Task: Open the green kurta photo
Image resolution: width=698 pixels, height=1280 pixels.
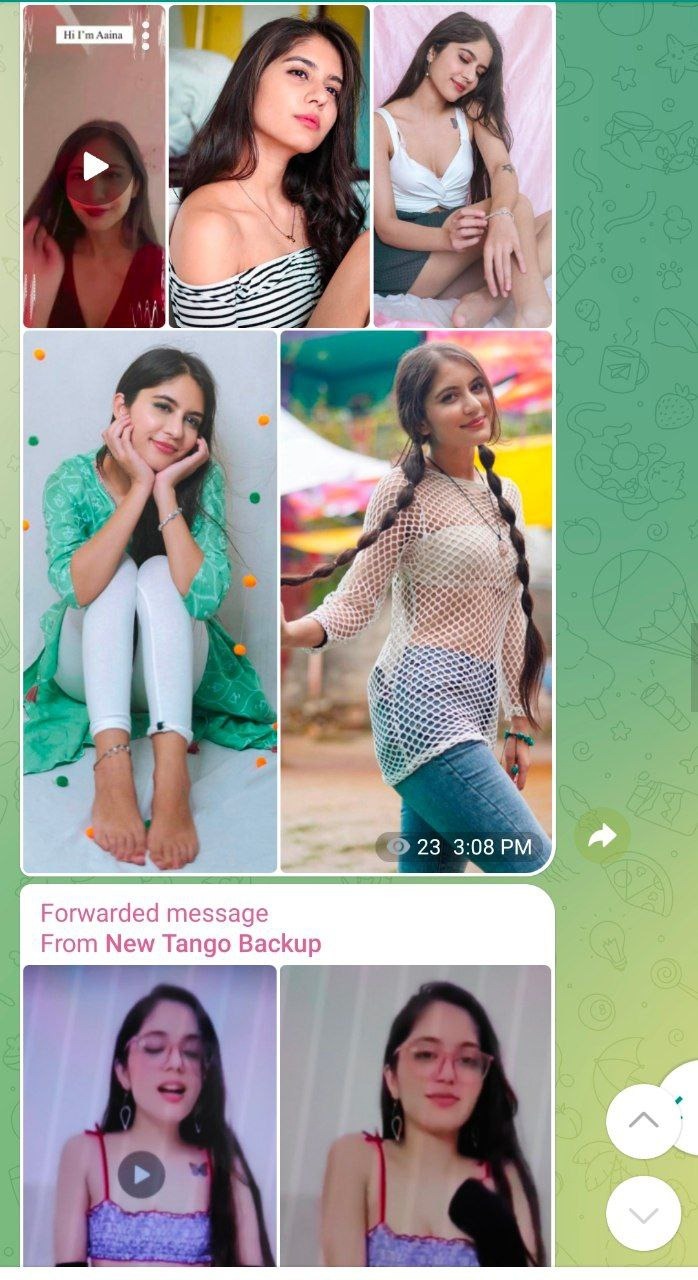Action: point(150,602)
